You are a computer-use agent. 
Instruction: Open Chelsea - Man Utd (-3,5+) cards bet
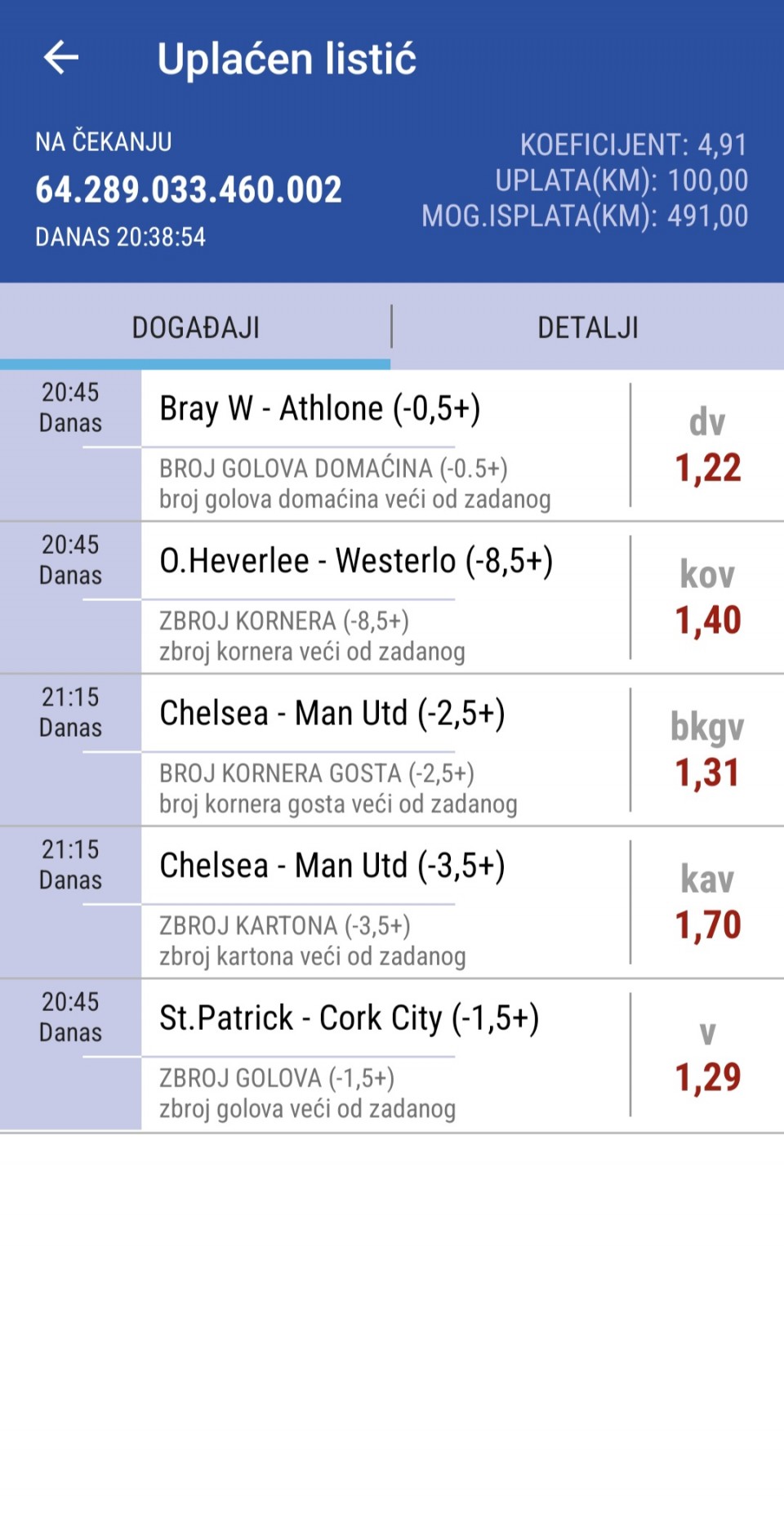(392, 903)
